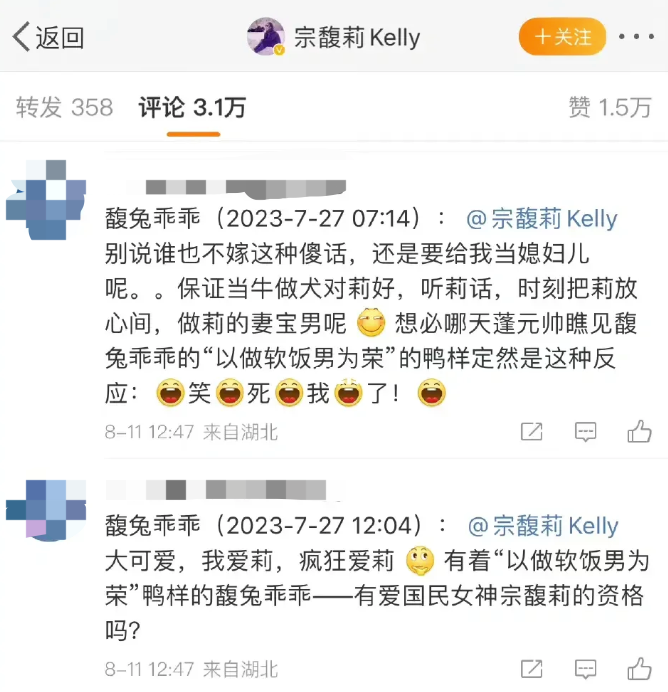
Task: Share the 12:04 comment
Action: click(x=532, y=669)
